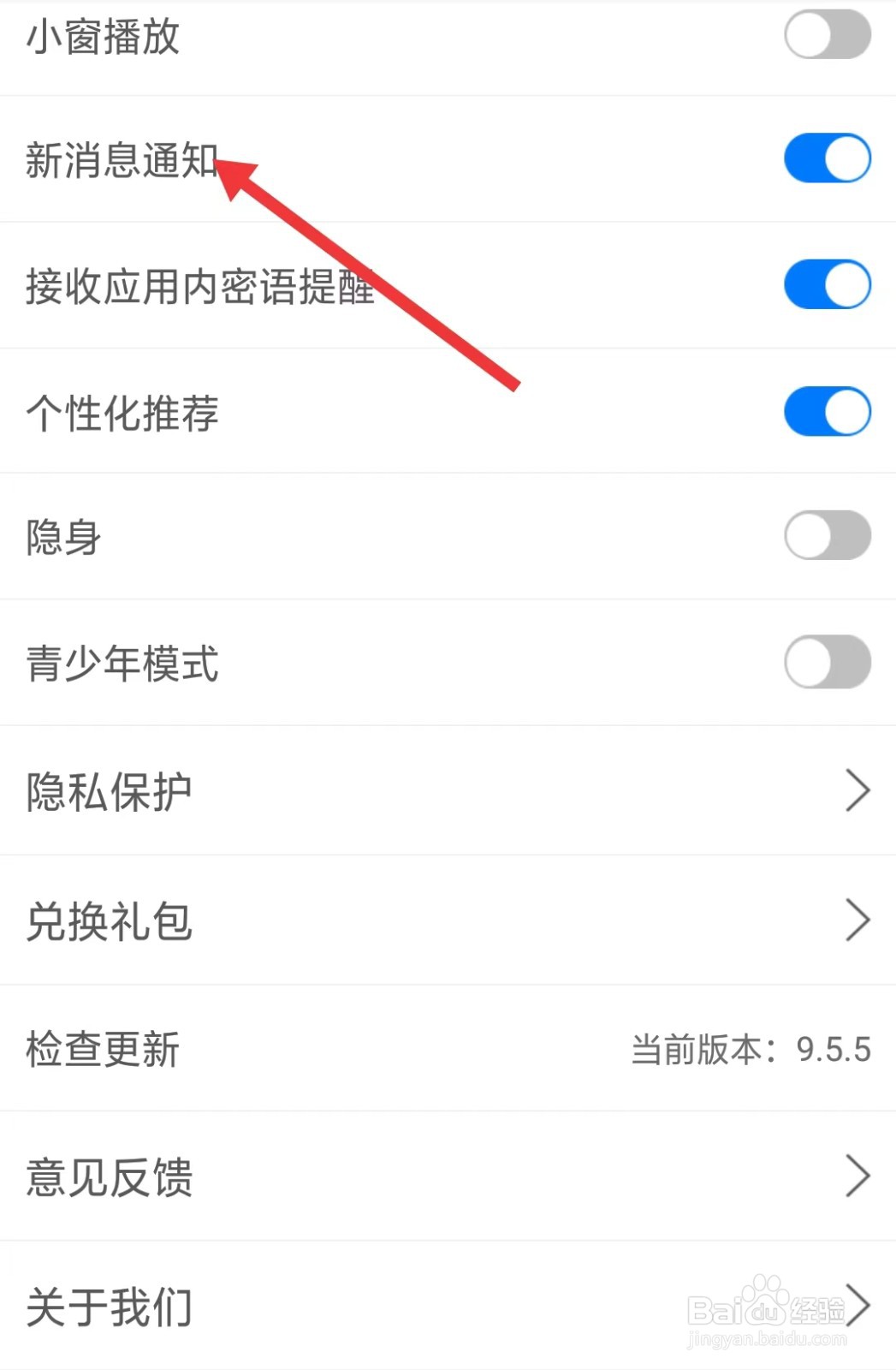The image size is (896, 1370).
Task: Click 检查更新 to check updates
Action: pos(103,1048)
